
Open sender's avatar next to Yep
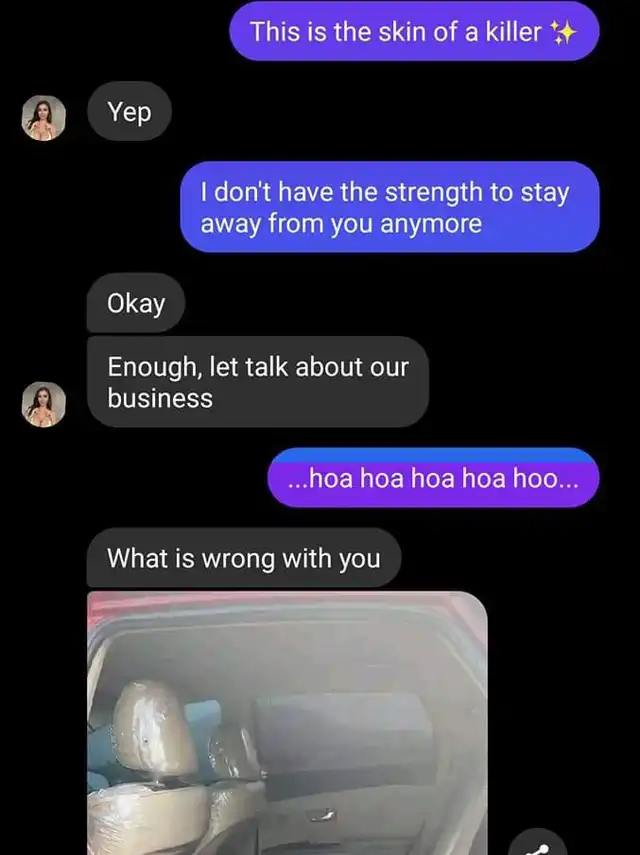(44, 118)
